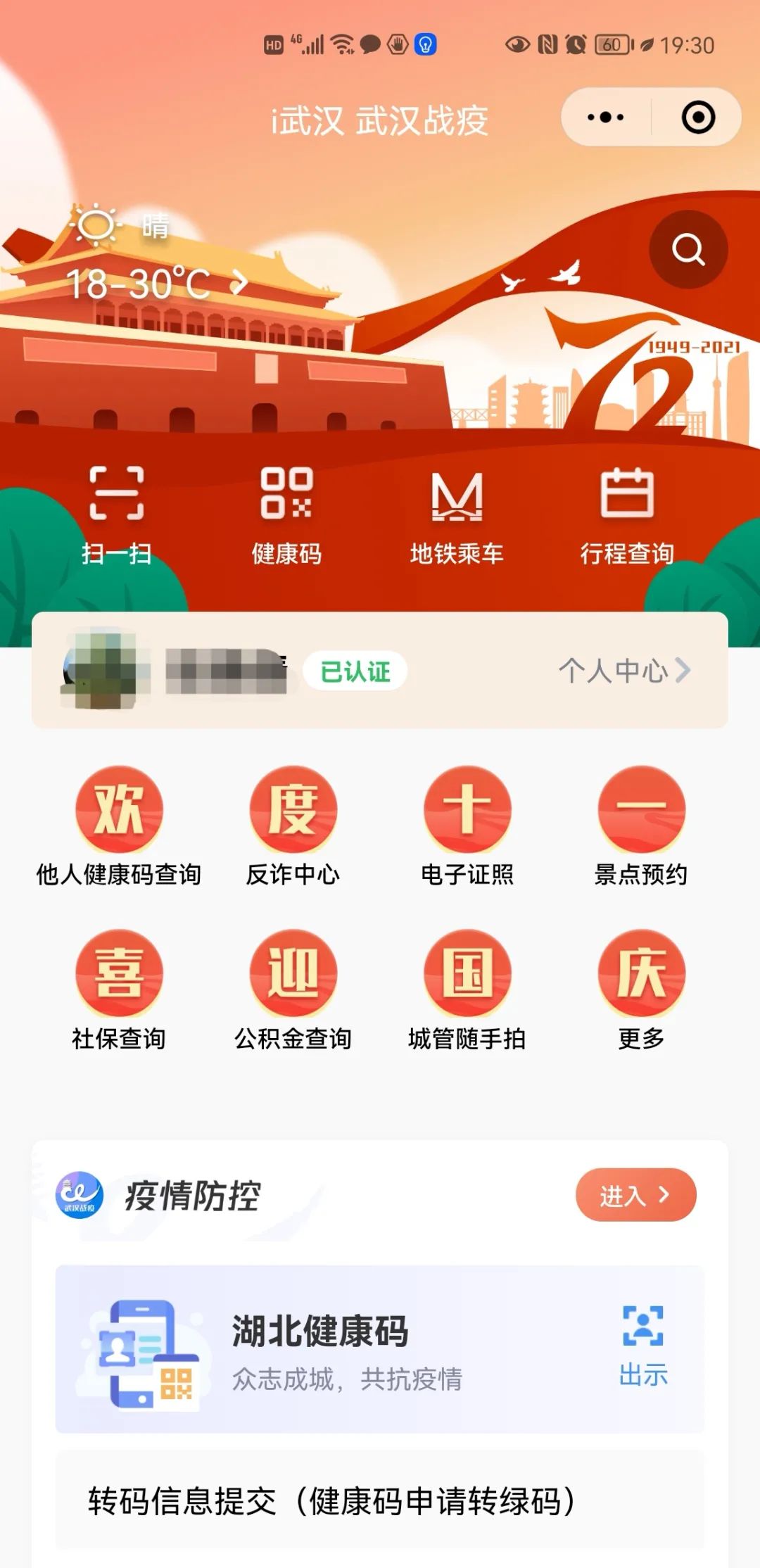Close the mini program via the circle icon
Screen dimensions: 760x1568
click(698, 117)
